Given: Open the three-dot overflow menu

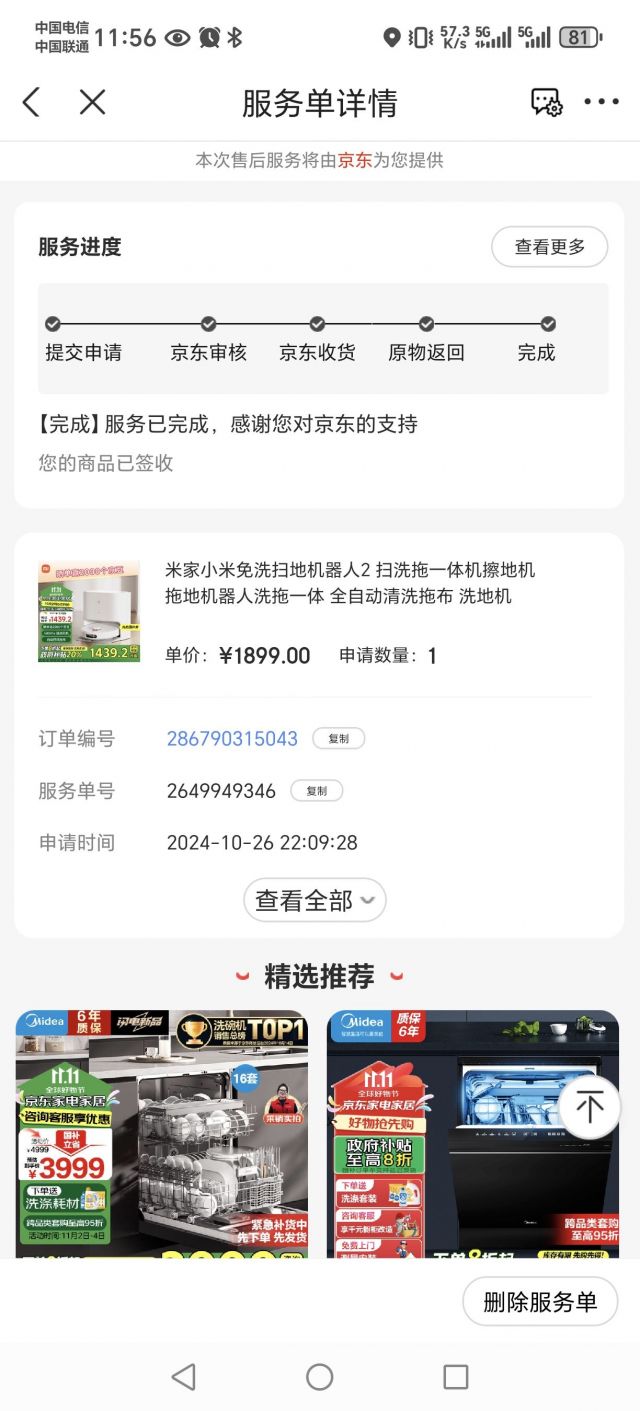Looking at the screenshot, I should click(x=601, y=102).
